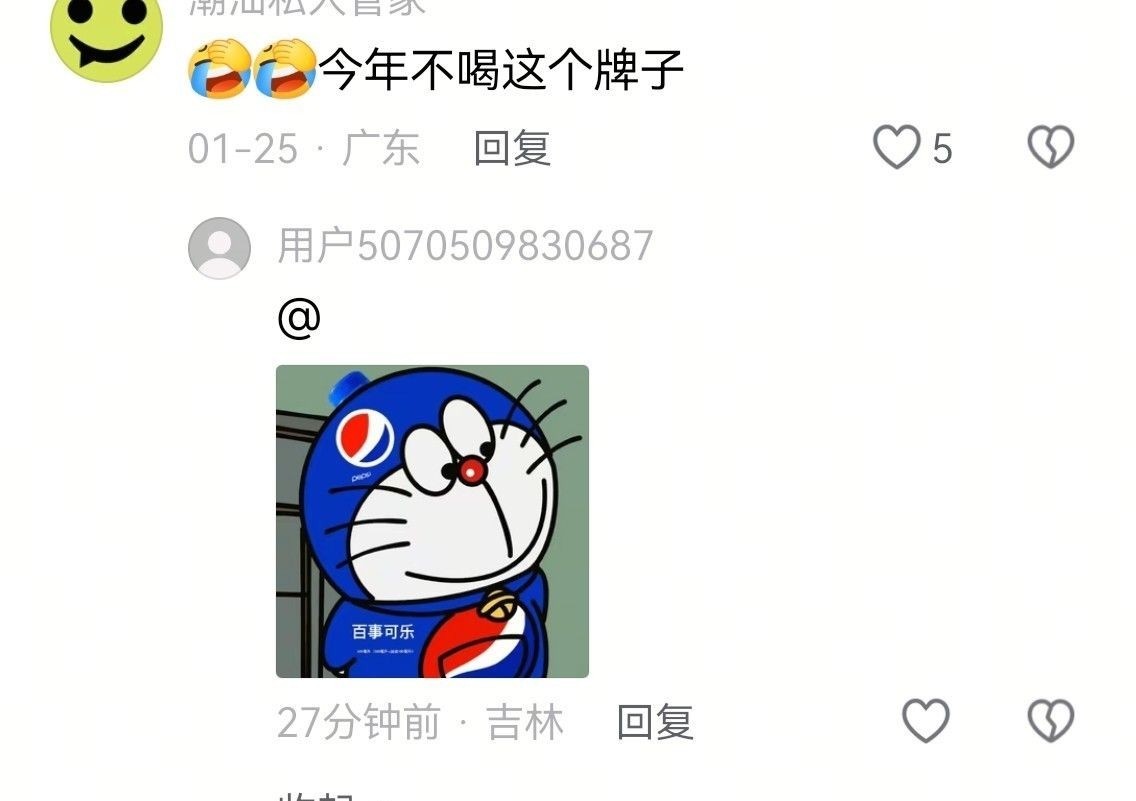View the grey avatar of 用户5070509830687
This screenshot has width=1136, height=801.
tap(219, 248)
